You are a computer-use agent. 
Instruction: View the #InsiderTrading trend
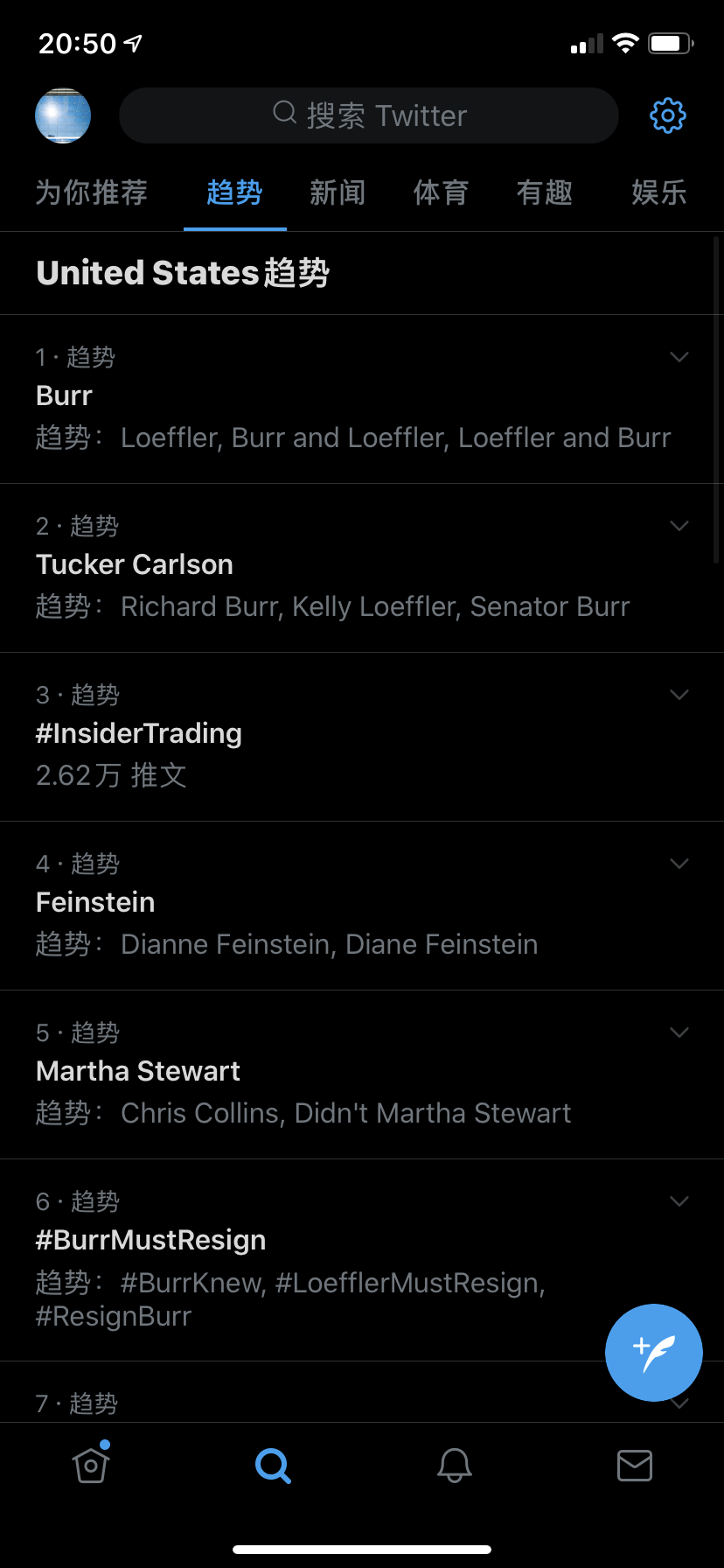pos(362,737)
